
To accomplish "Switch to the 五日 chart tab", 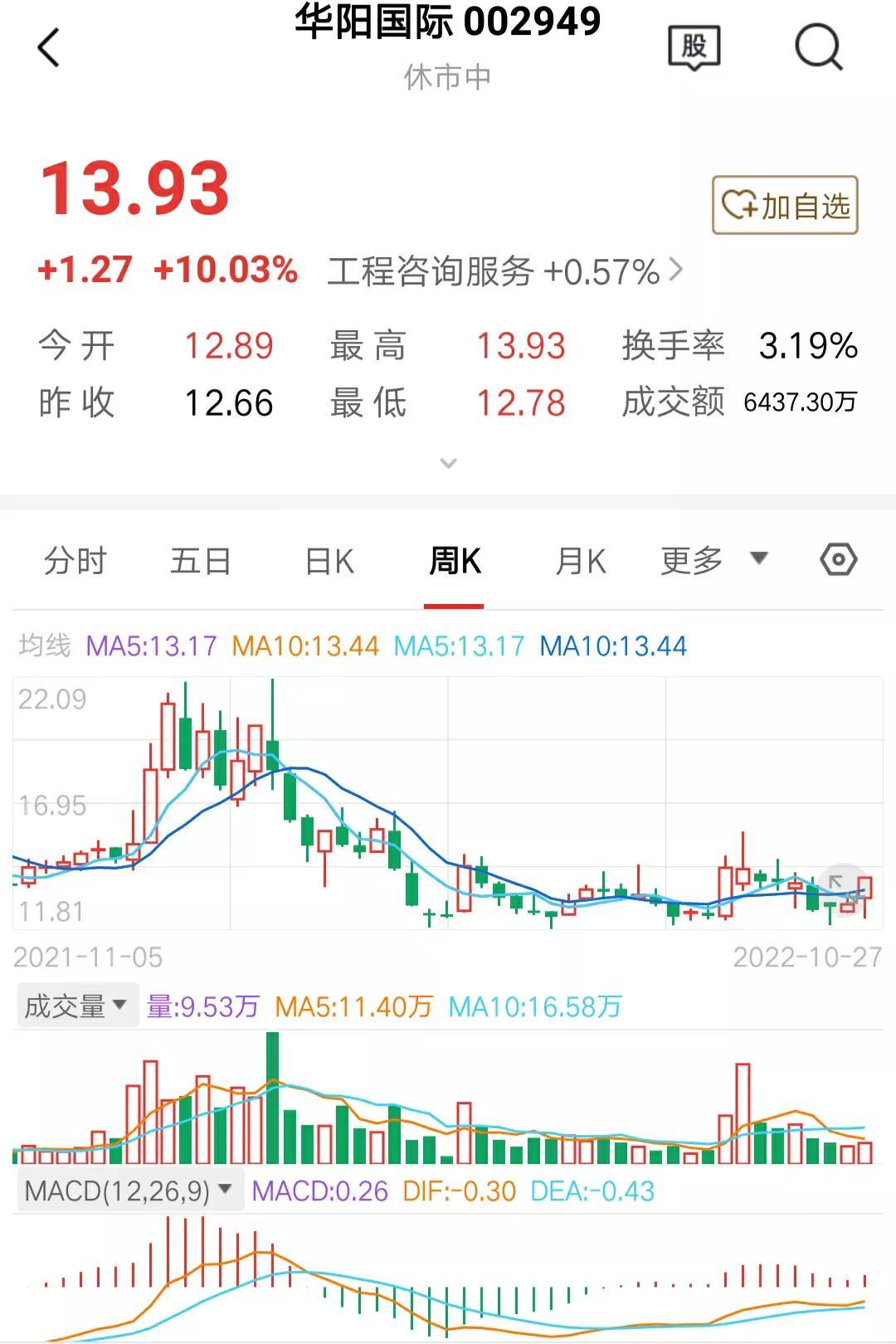I will (201, 561).
